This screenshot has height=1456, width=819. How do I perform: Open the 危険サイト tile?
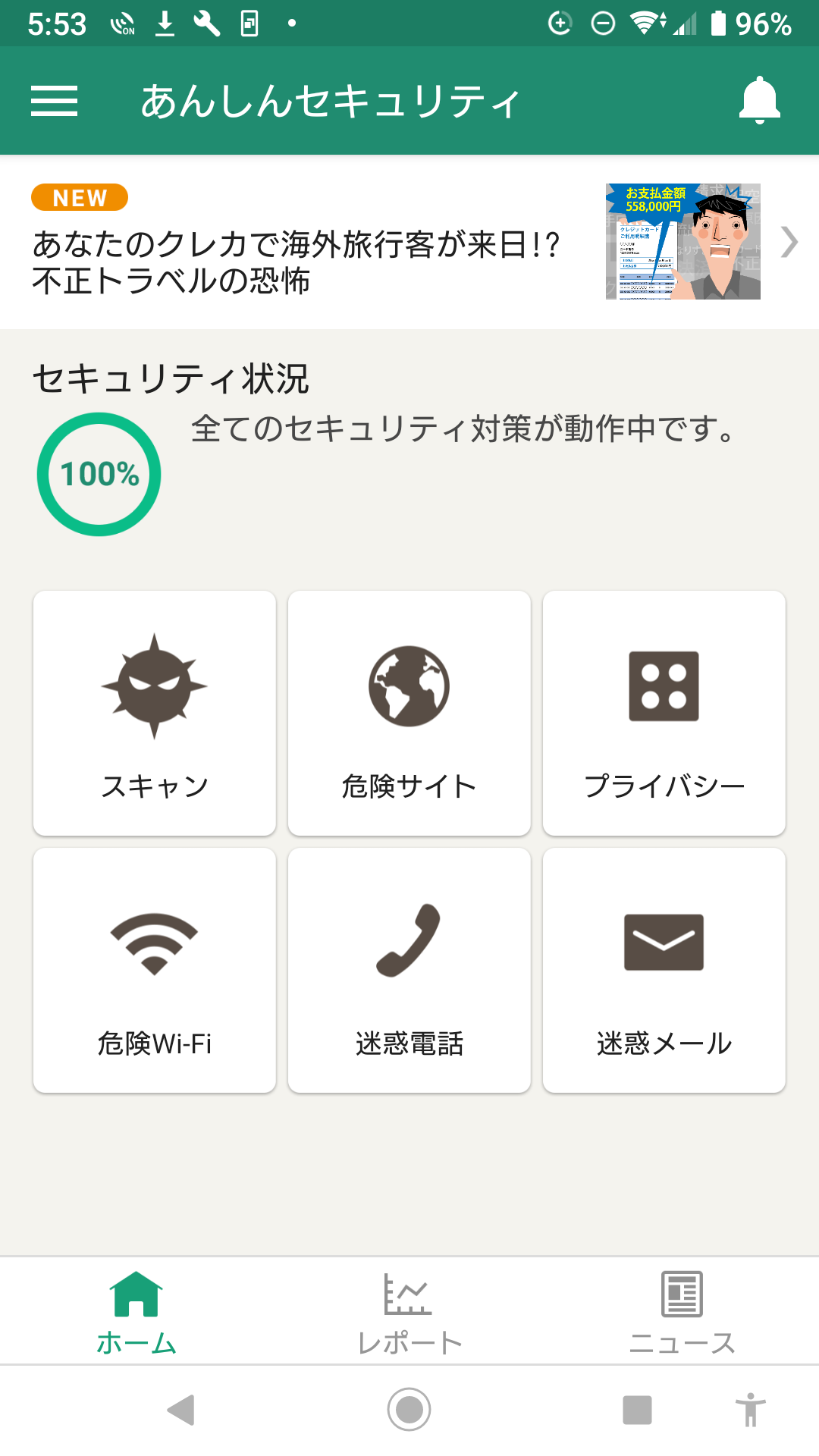click(x=409, y=713)
